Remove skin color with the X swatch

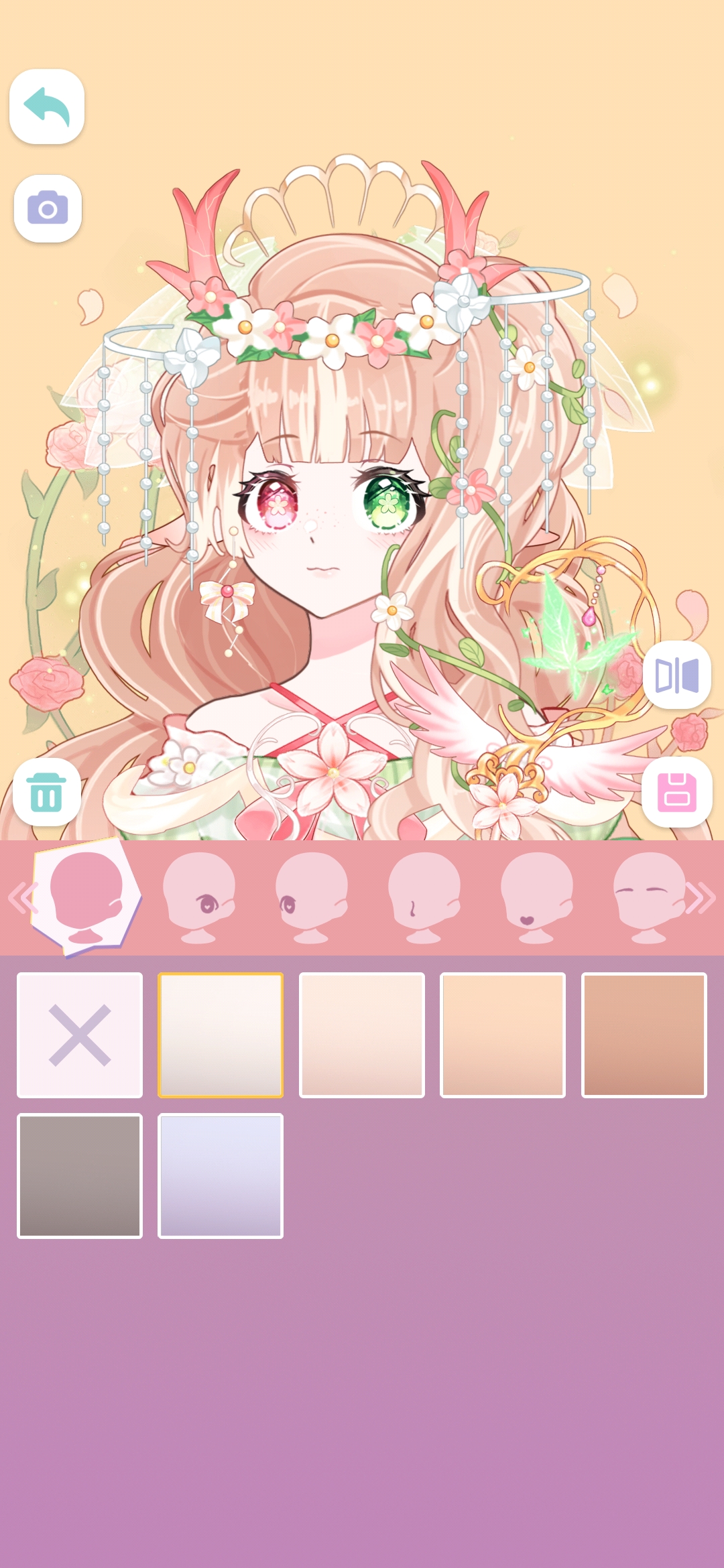80,1035
